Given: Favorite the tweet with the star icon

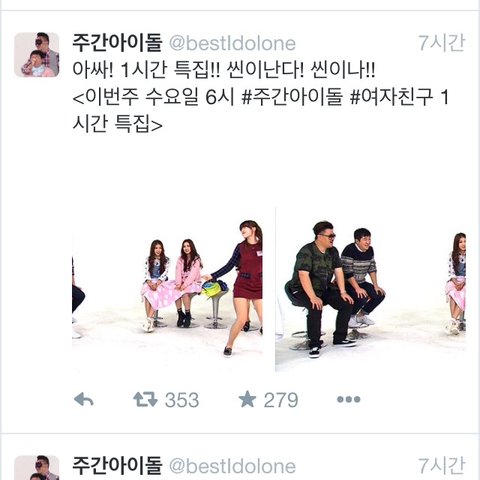Looking at the screenshot, I should click(247, 399).
